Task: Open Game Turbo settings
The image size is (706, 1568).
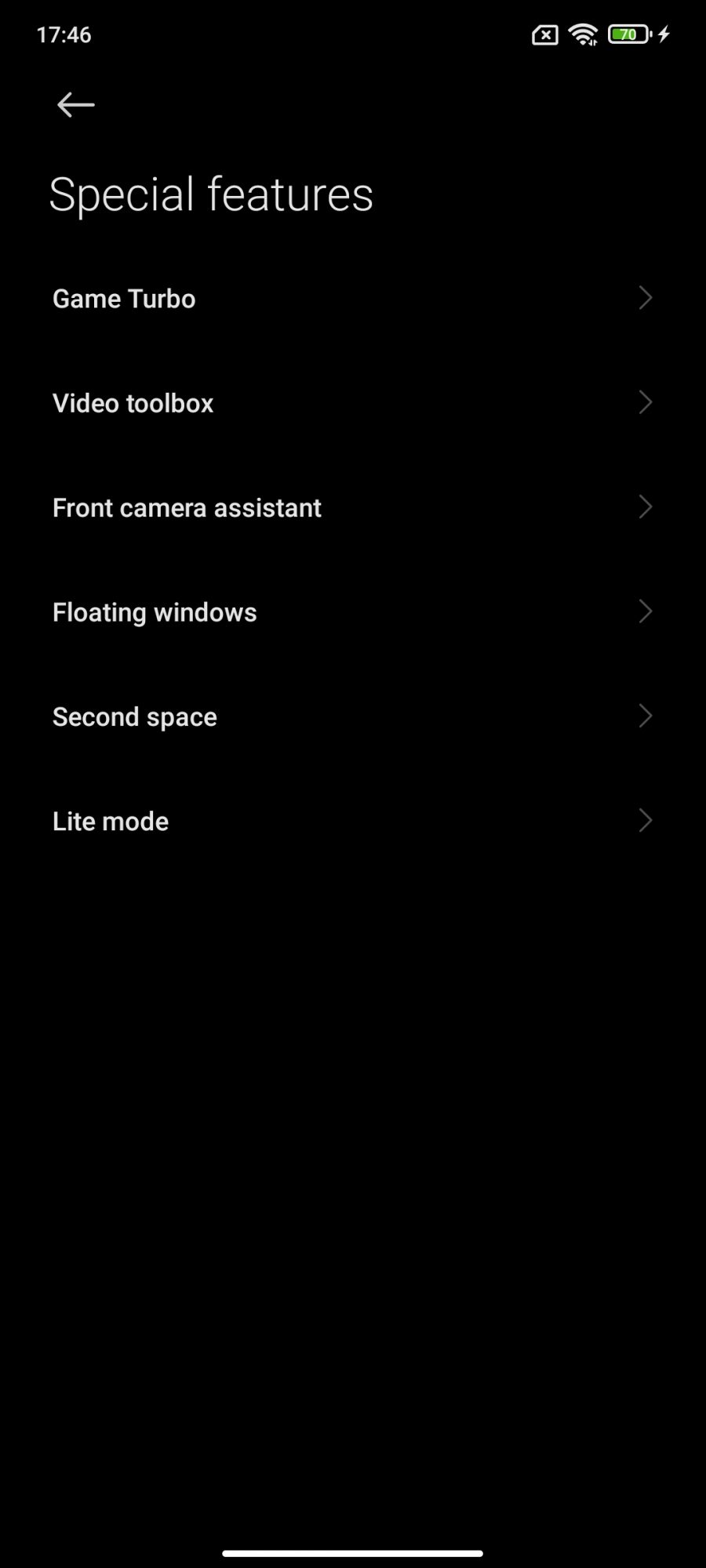Action: [x=352, y=299]
